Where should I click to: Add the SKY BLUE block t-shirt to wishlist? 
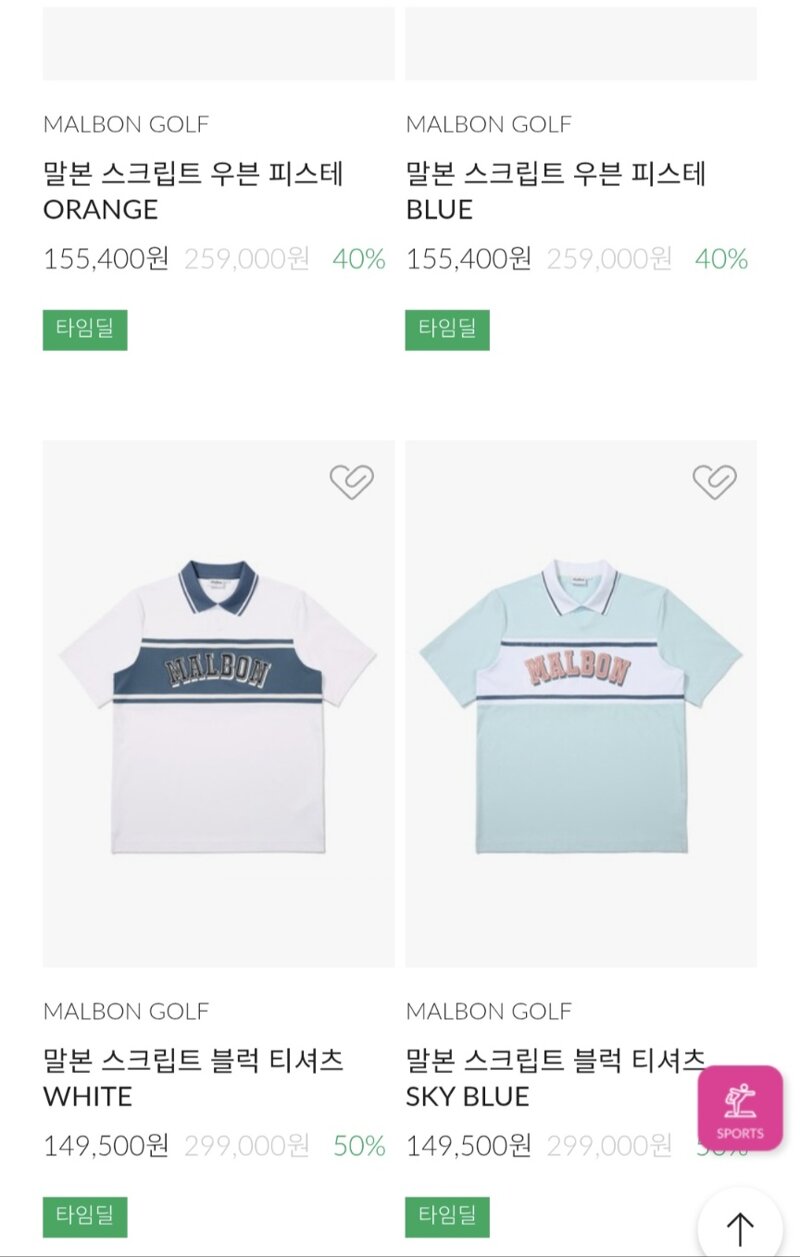(x=714, y=482)
